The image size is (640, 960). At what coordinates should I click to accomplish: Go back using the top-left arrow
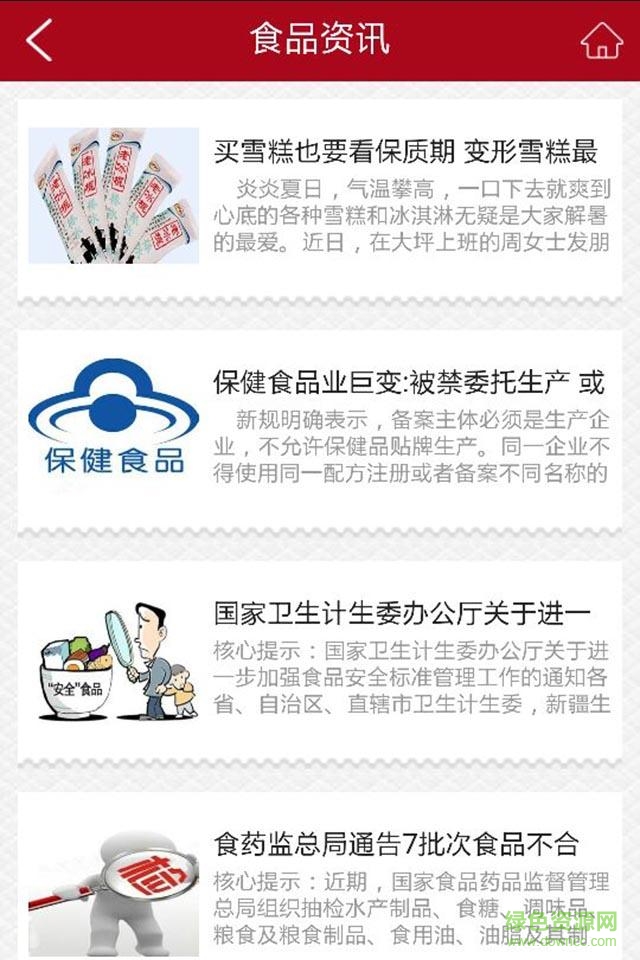point(40,41)
